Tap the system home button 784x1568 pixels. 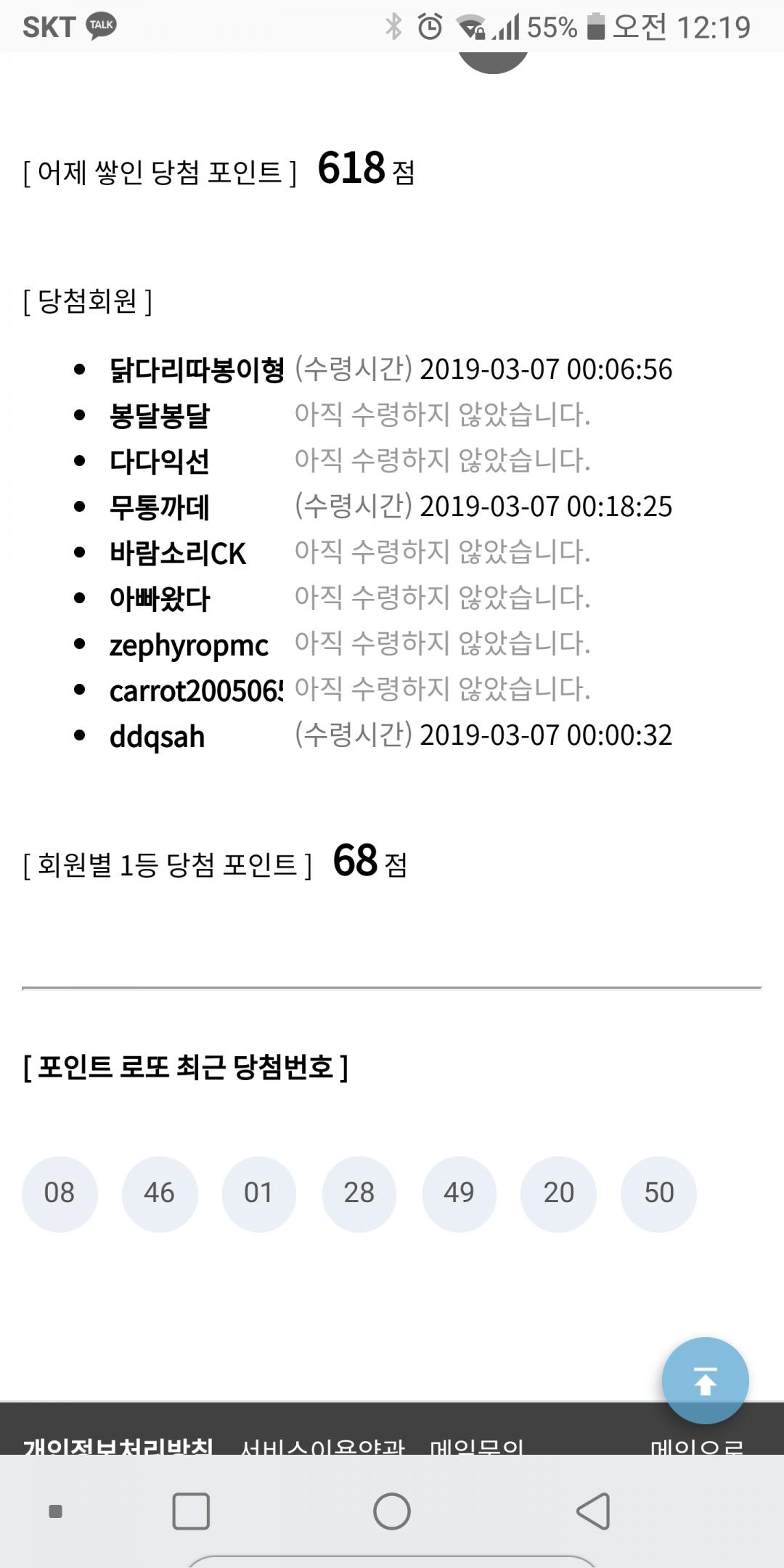[392, 1512]
